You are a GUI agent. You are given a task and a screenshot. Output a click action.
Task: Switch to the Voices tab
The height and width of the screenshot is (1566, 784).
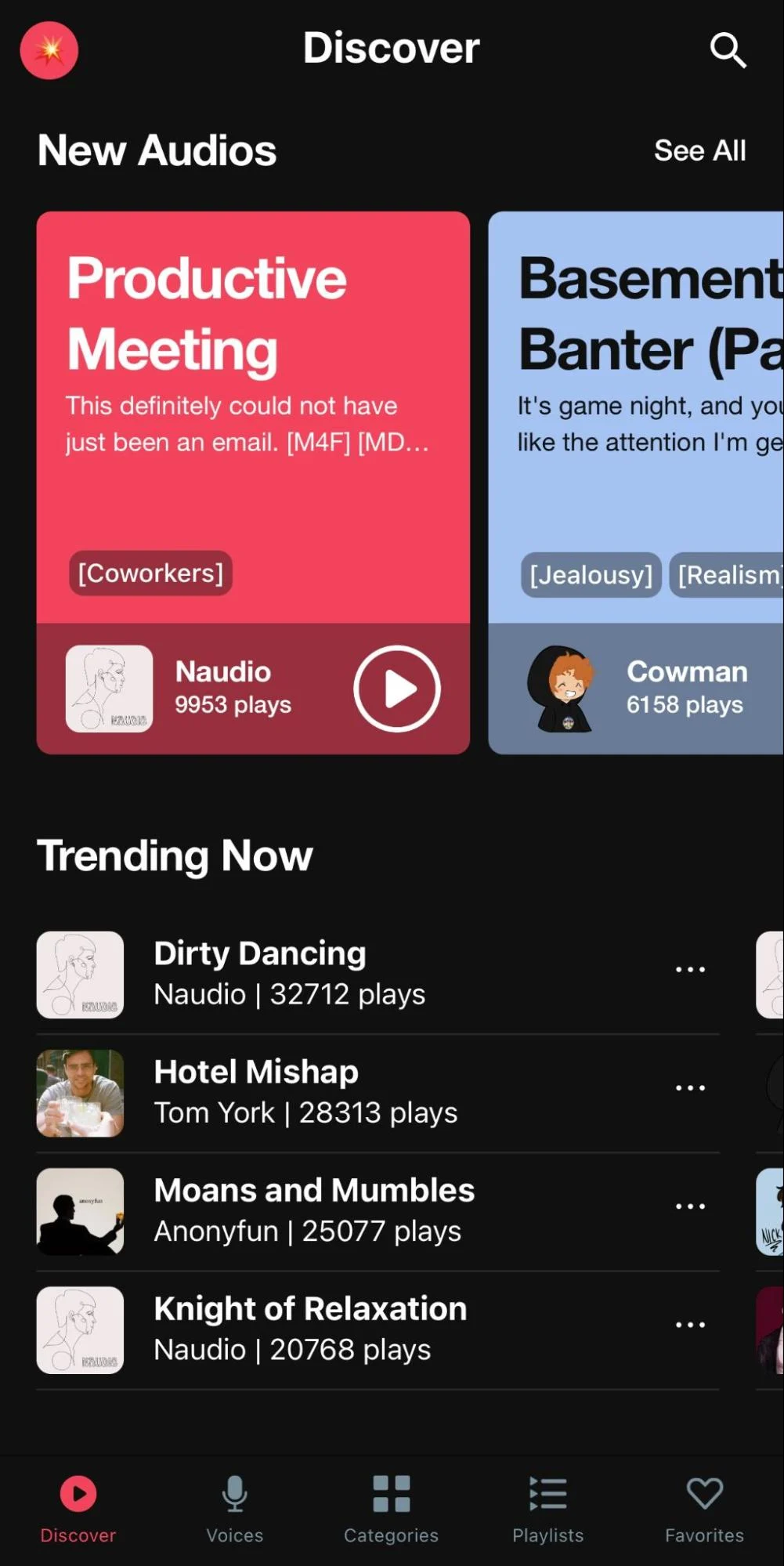tap(235, 1508)
